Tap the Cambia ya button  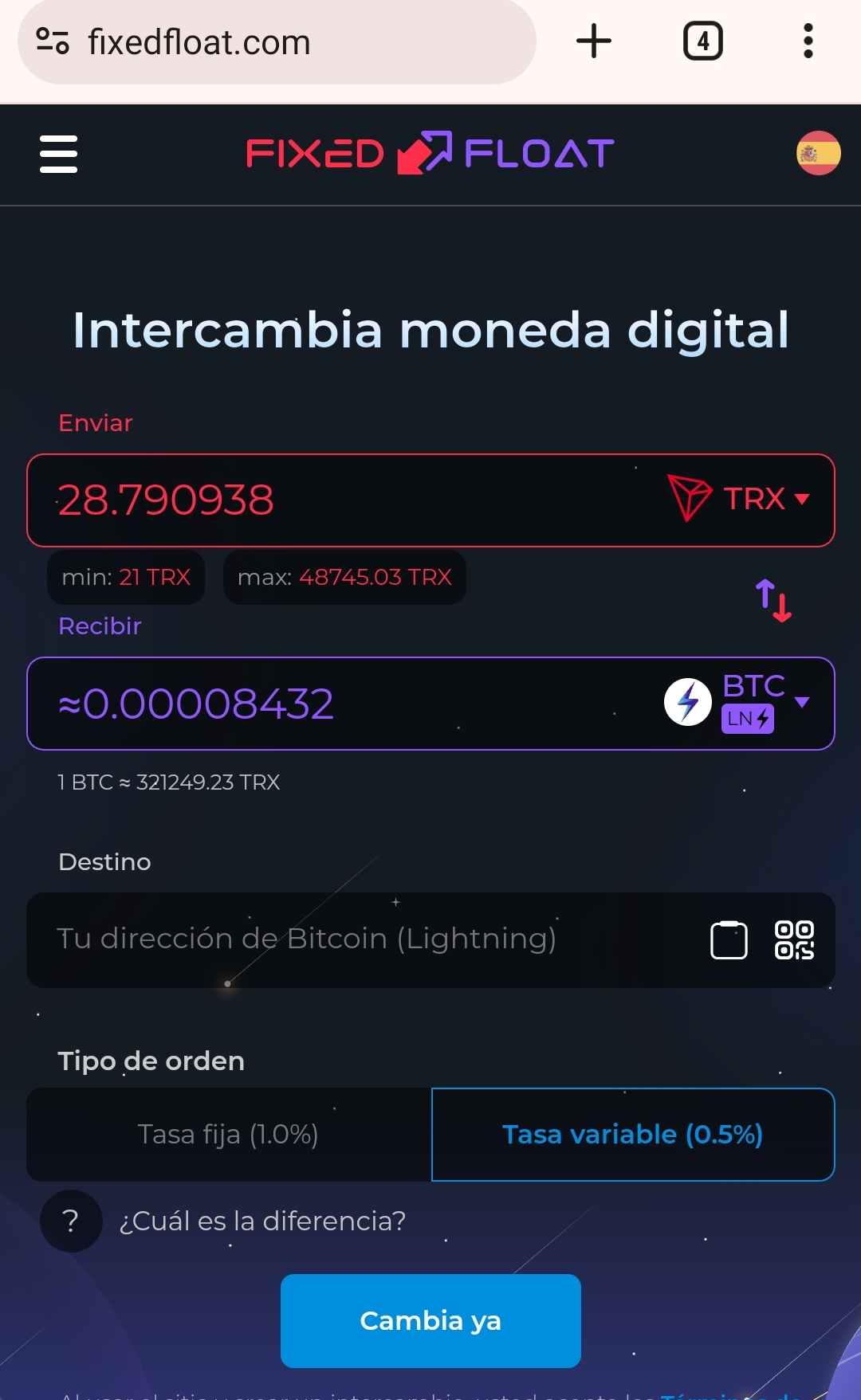pos(431,1321)
